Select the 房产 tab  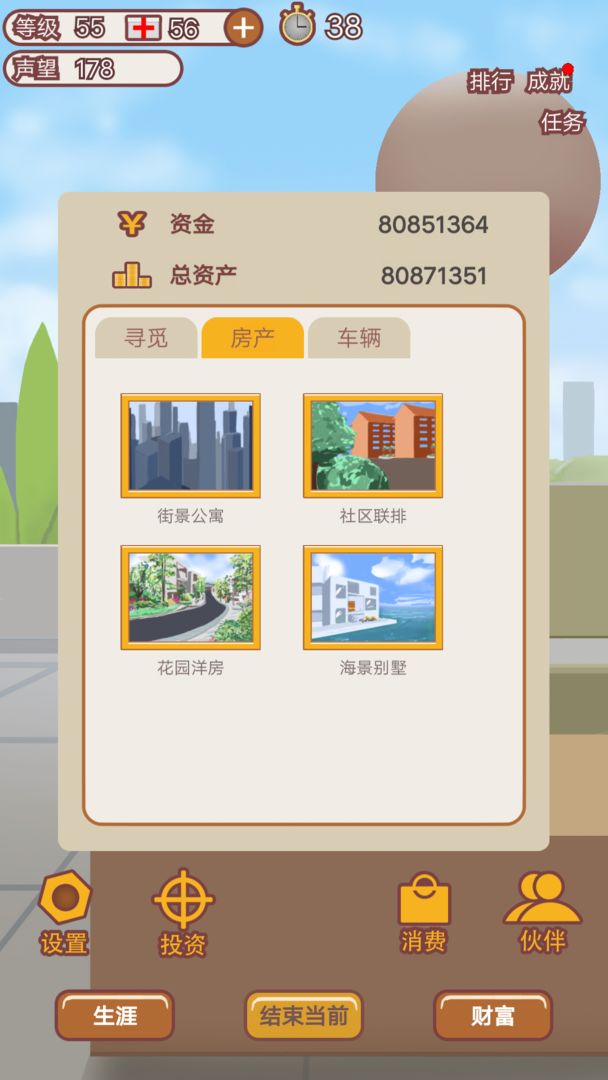(x=252, y=338)
